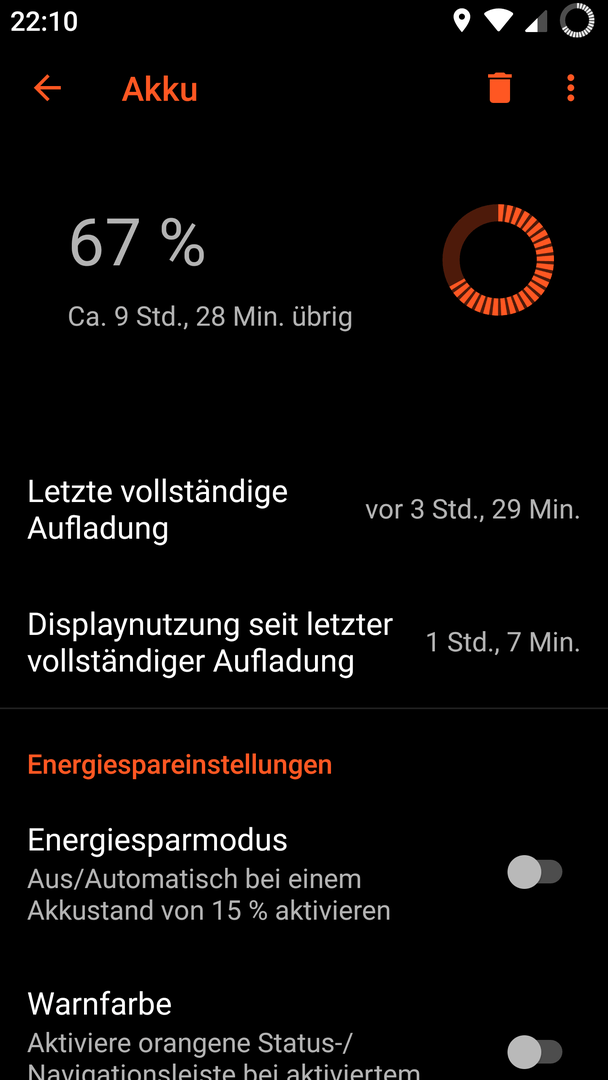The height and width of the screenshot is (1080, 608).
Task: Tap the trash icon to reset stats
Action: click(499, 89)
